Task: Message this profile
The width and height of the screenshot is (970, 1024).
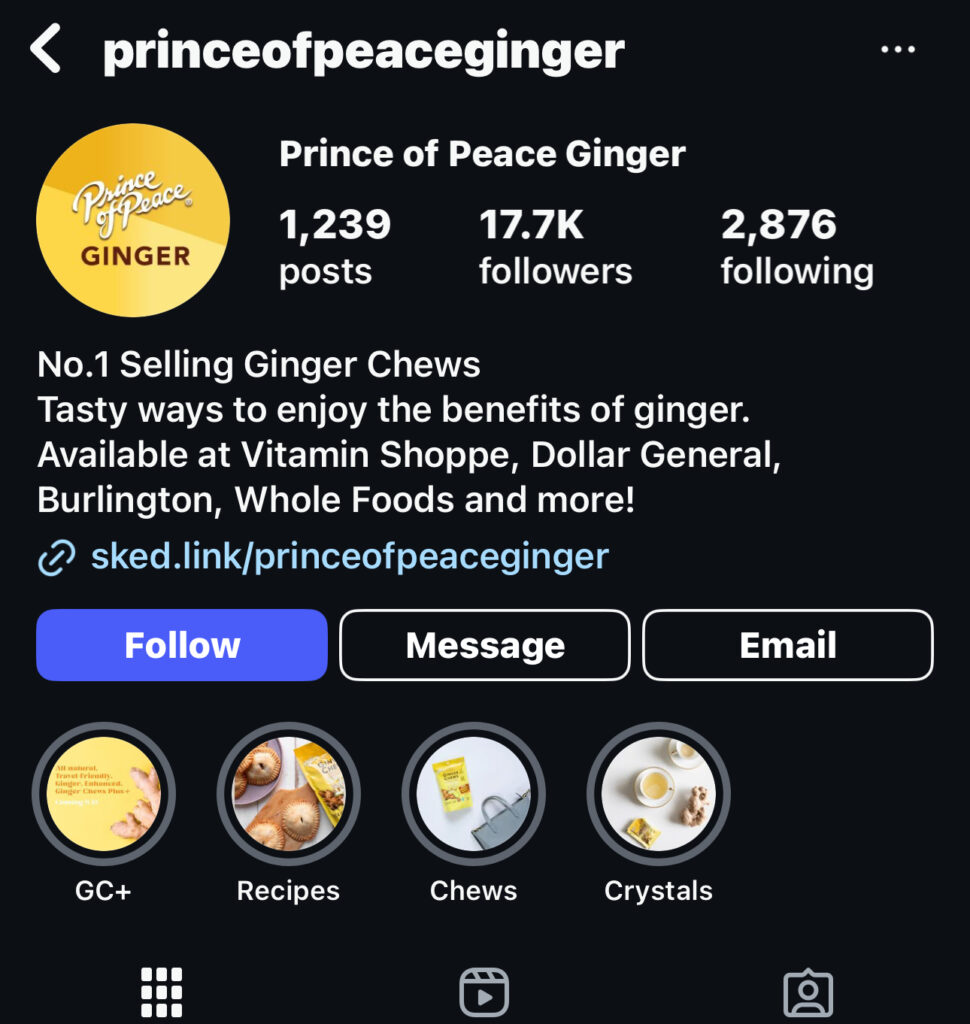Action: (x=485, y=645)
